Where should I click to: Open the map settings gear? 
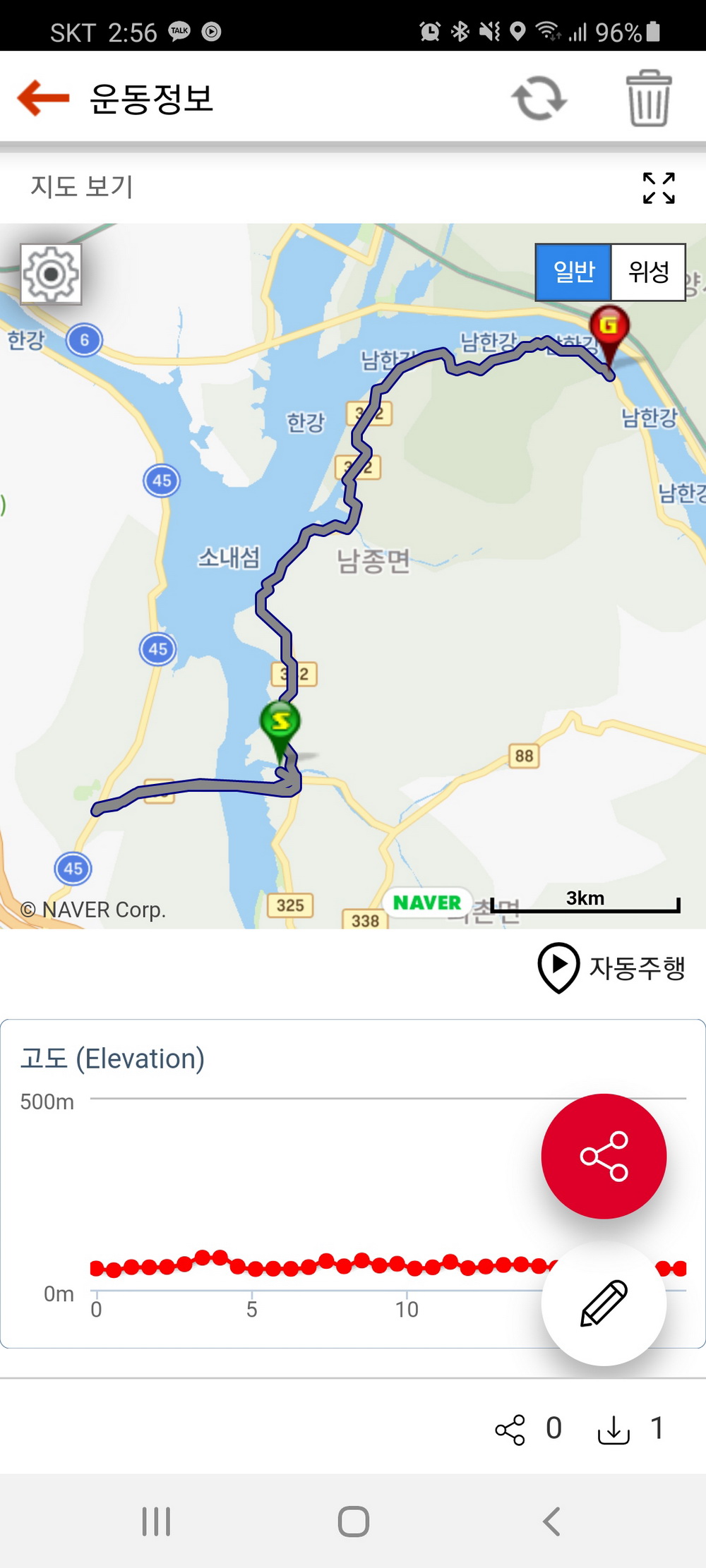[x=51, y=274]
